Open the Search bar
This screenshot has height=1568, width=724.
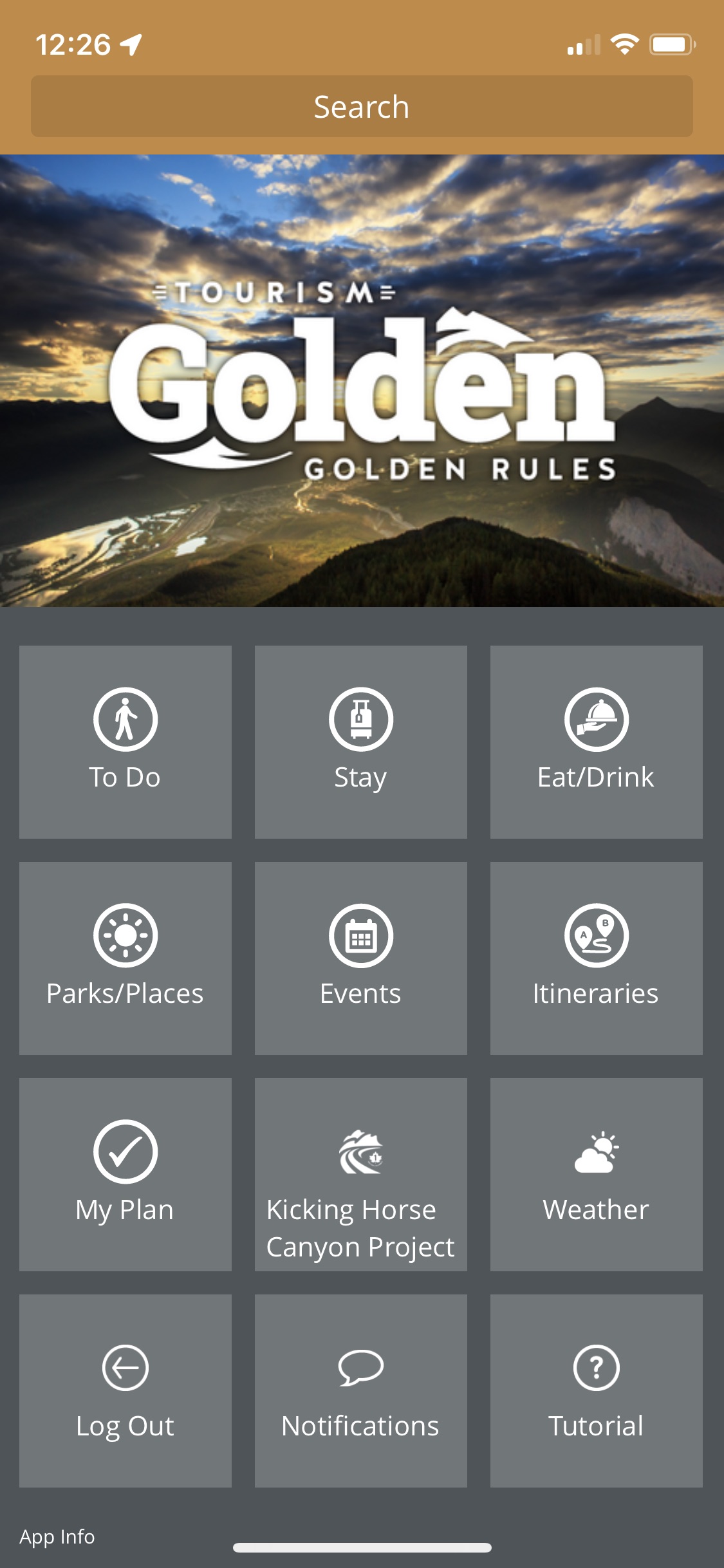coord(362,106)
